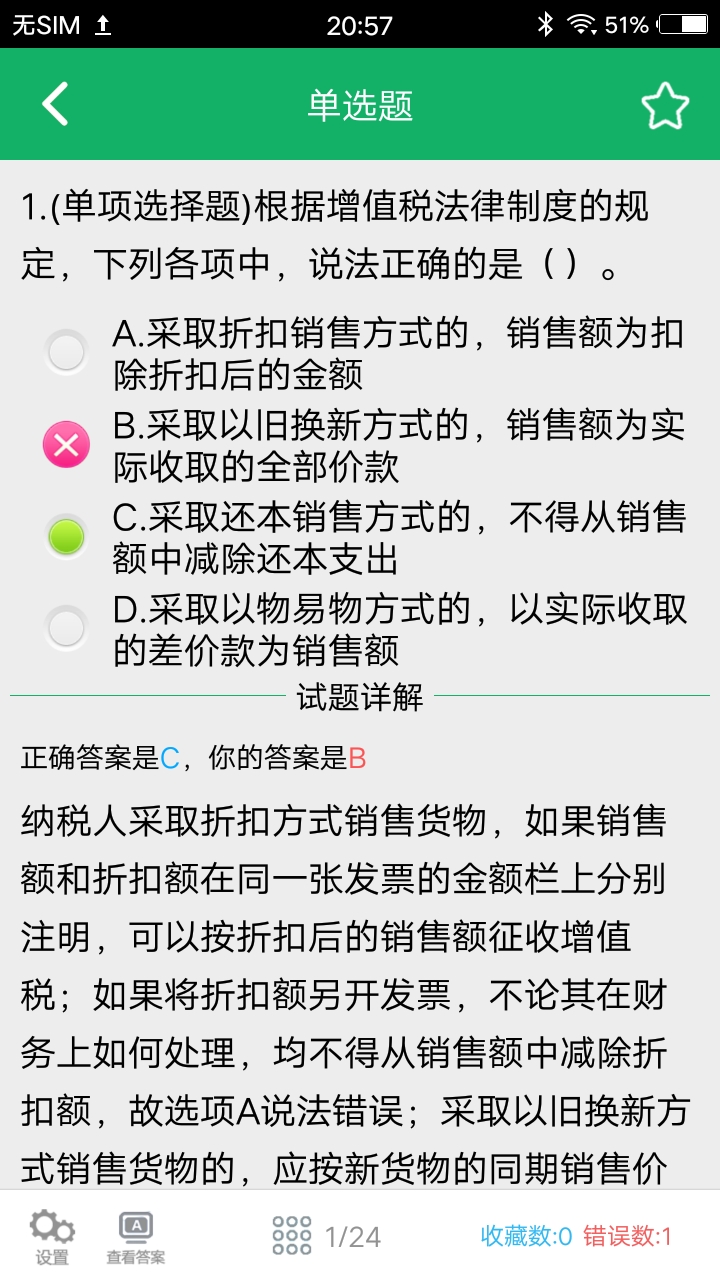Tap the back arrow to exit the question
720x1280 pixels.
(x=55, y=104)
